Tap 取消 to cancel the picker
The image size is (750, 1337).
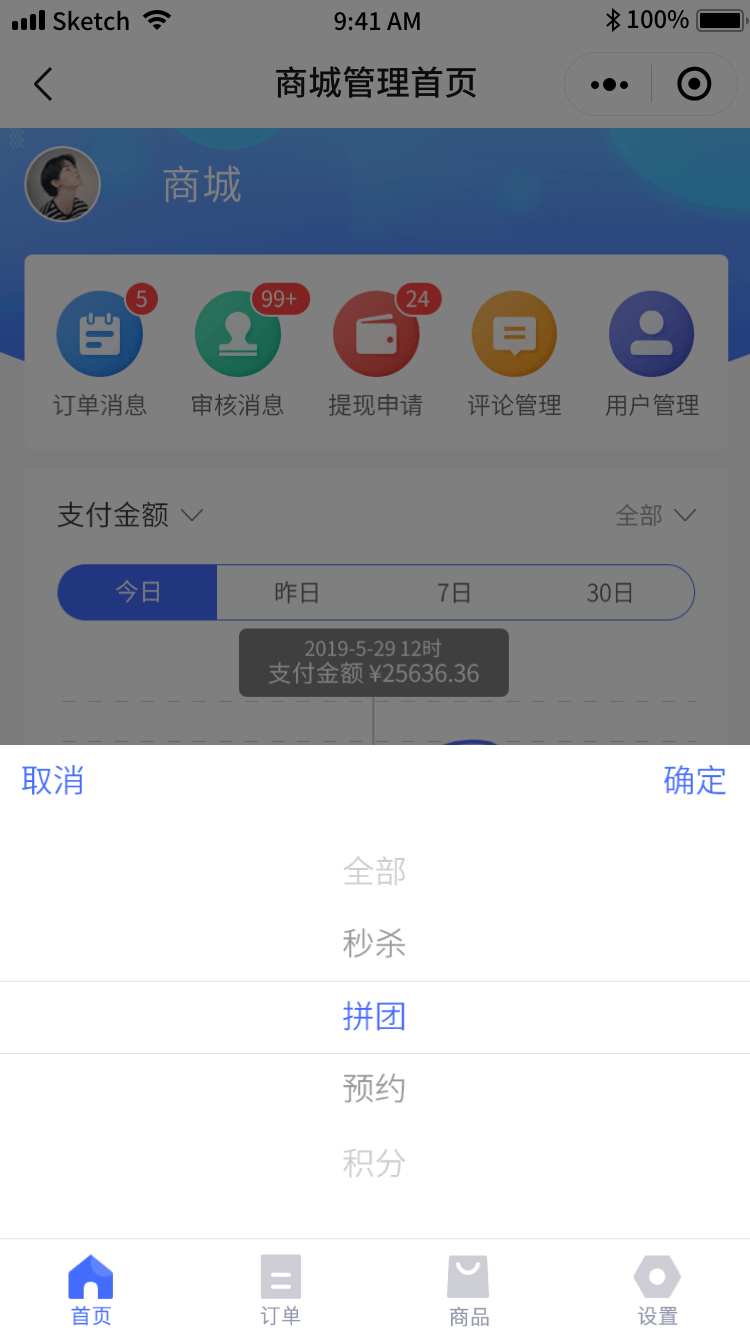pyautogui.click(x=53, y=780)
